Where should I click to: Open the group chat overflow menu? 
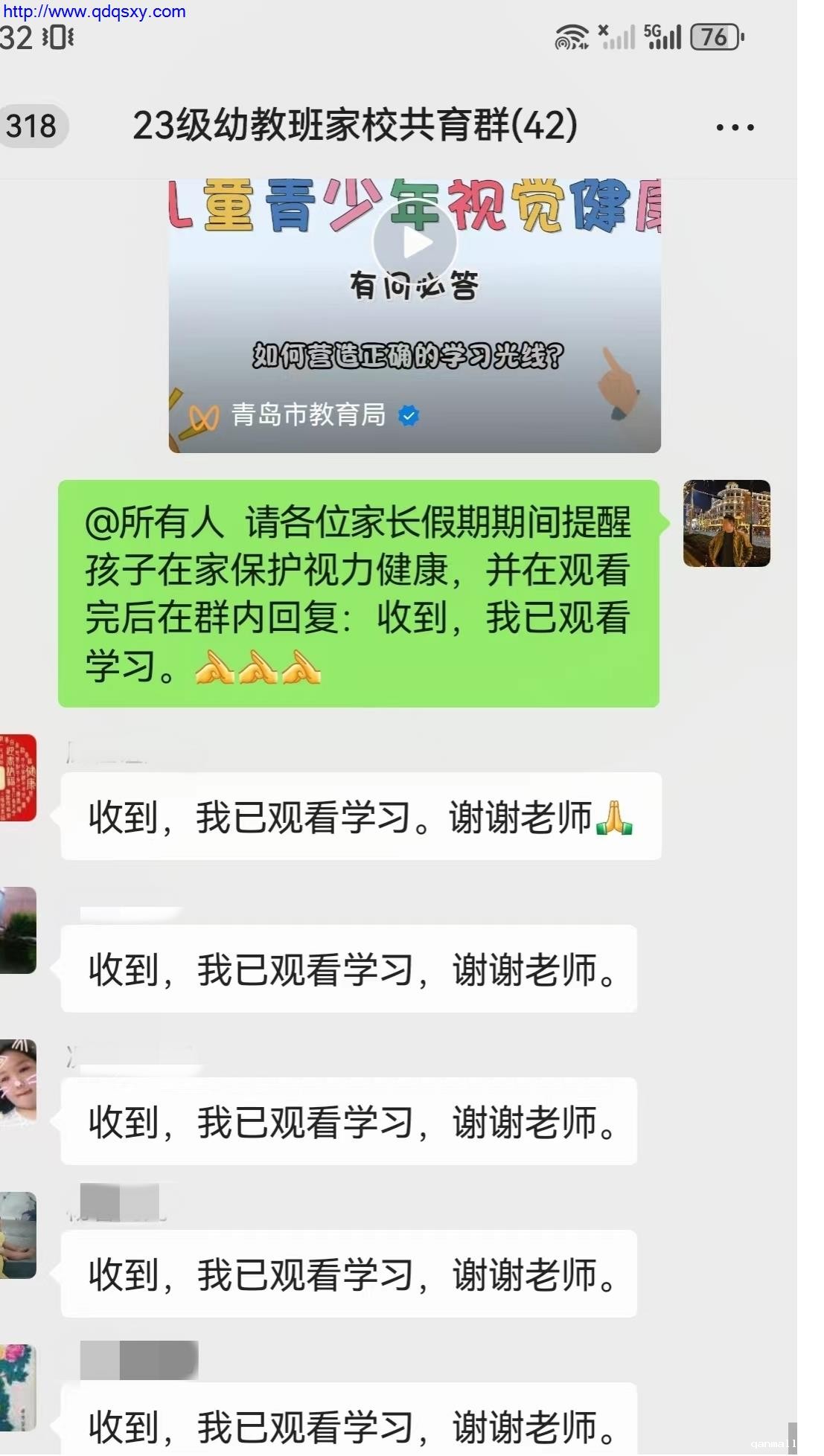(735, 127)
